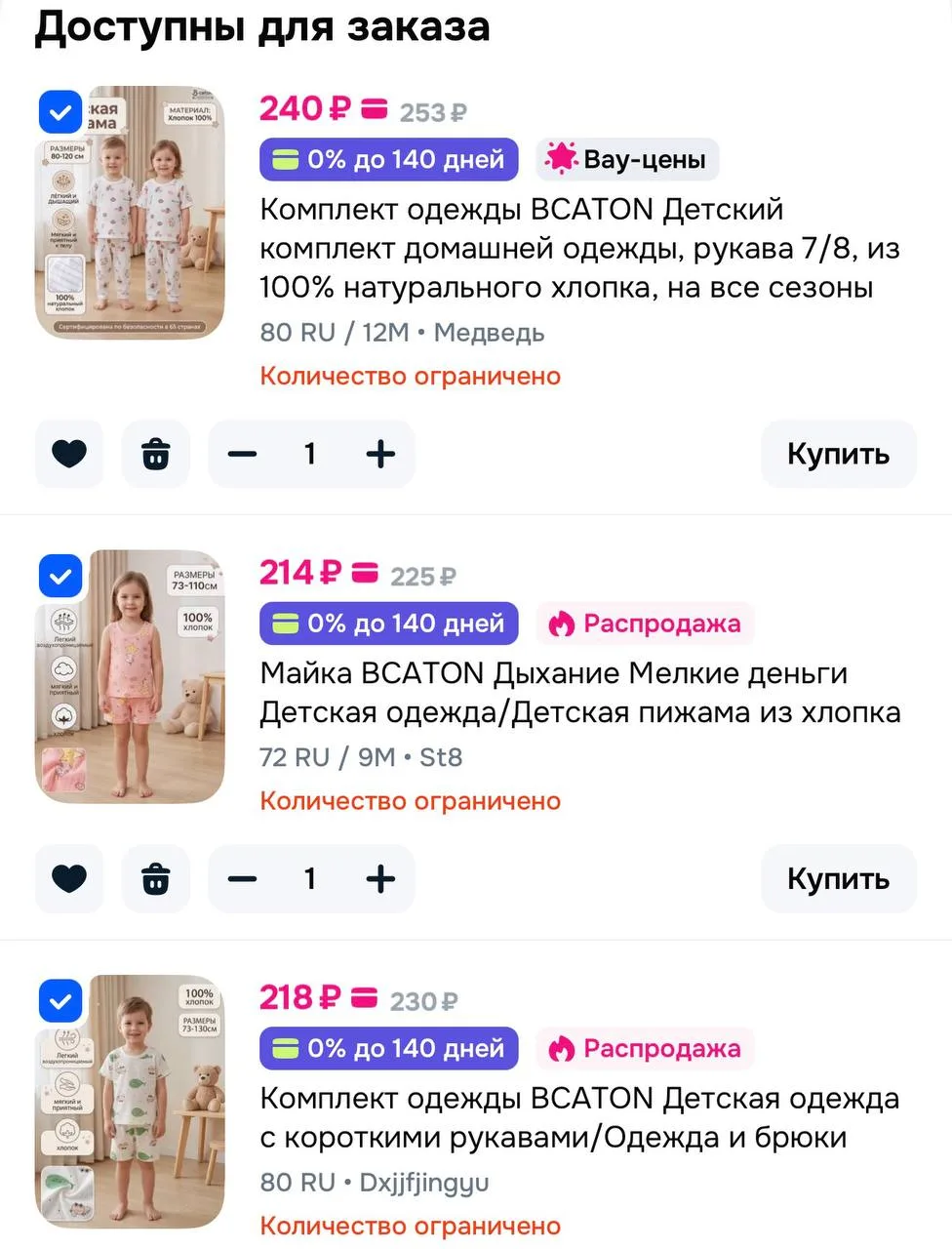Uncheck the Медведь комплект домашней одежды item

60,112
